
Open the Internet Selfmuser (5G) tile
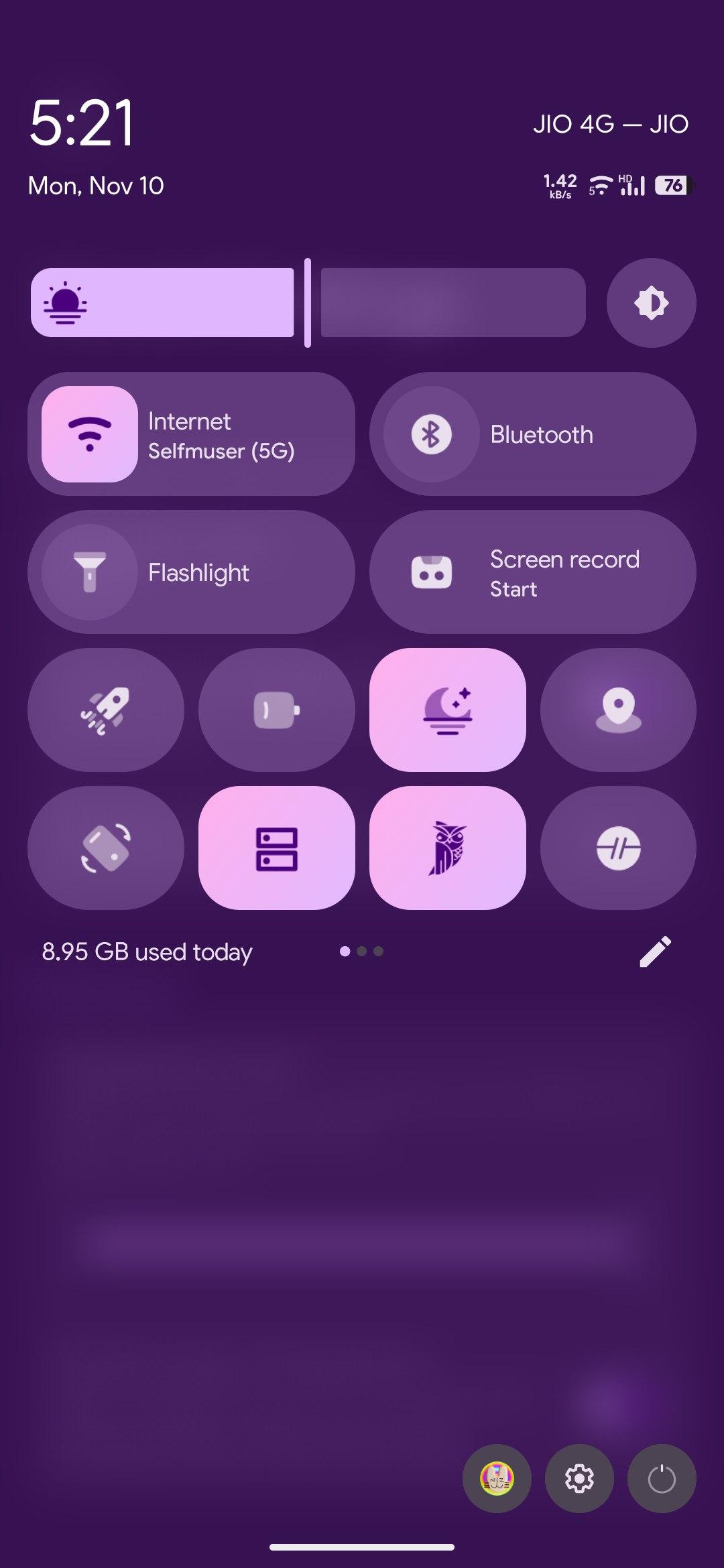pyautogui.click(x=191, y=434)
